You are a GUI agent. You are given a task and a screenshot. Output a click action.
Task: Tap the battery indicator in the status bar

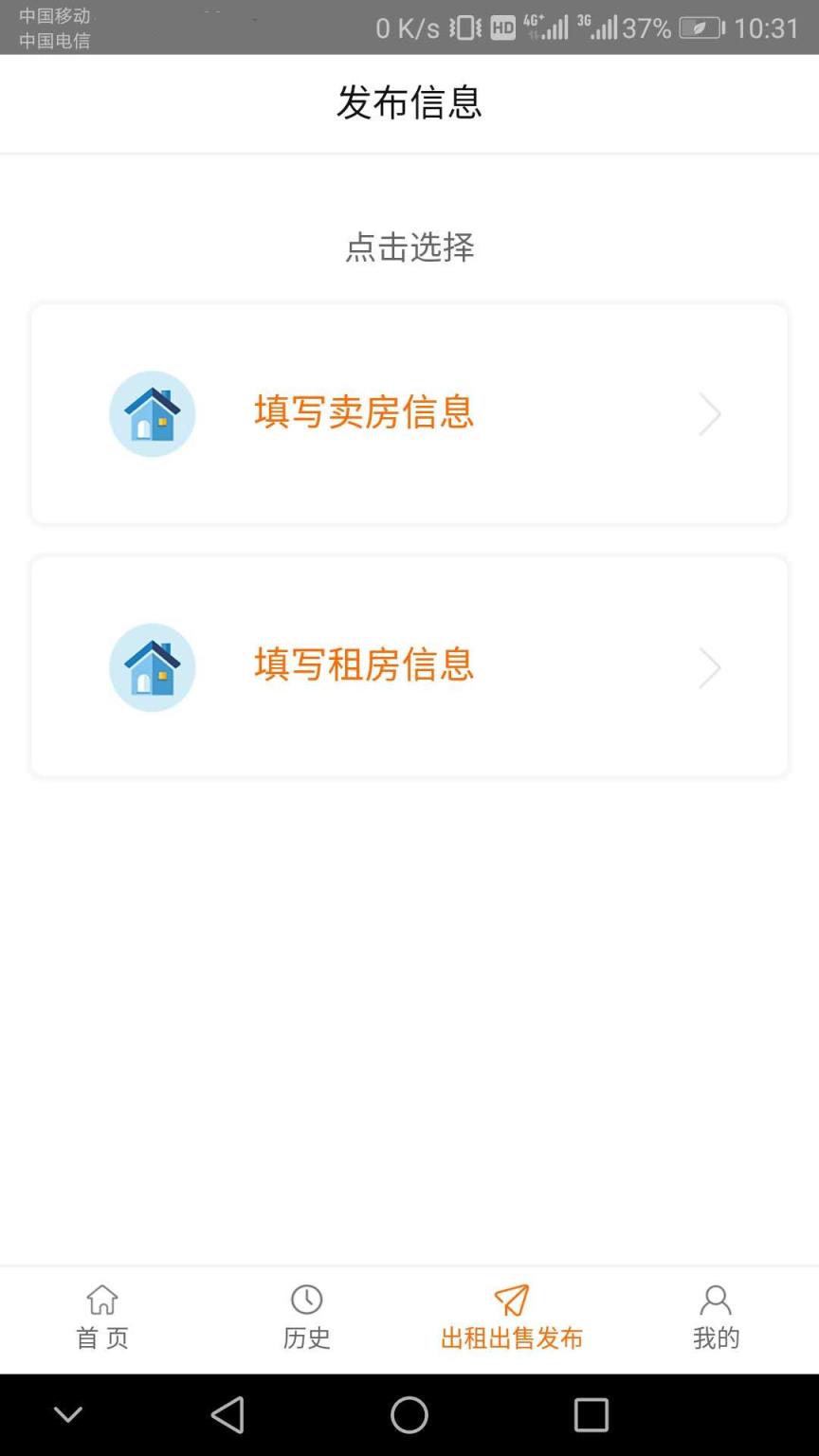[x=700, y=28]
